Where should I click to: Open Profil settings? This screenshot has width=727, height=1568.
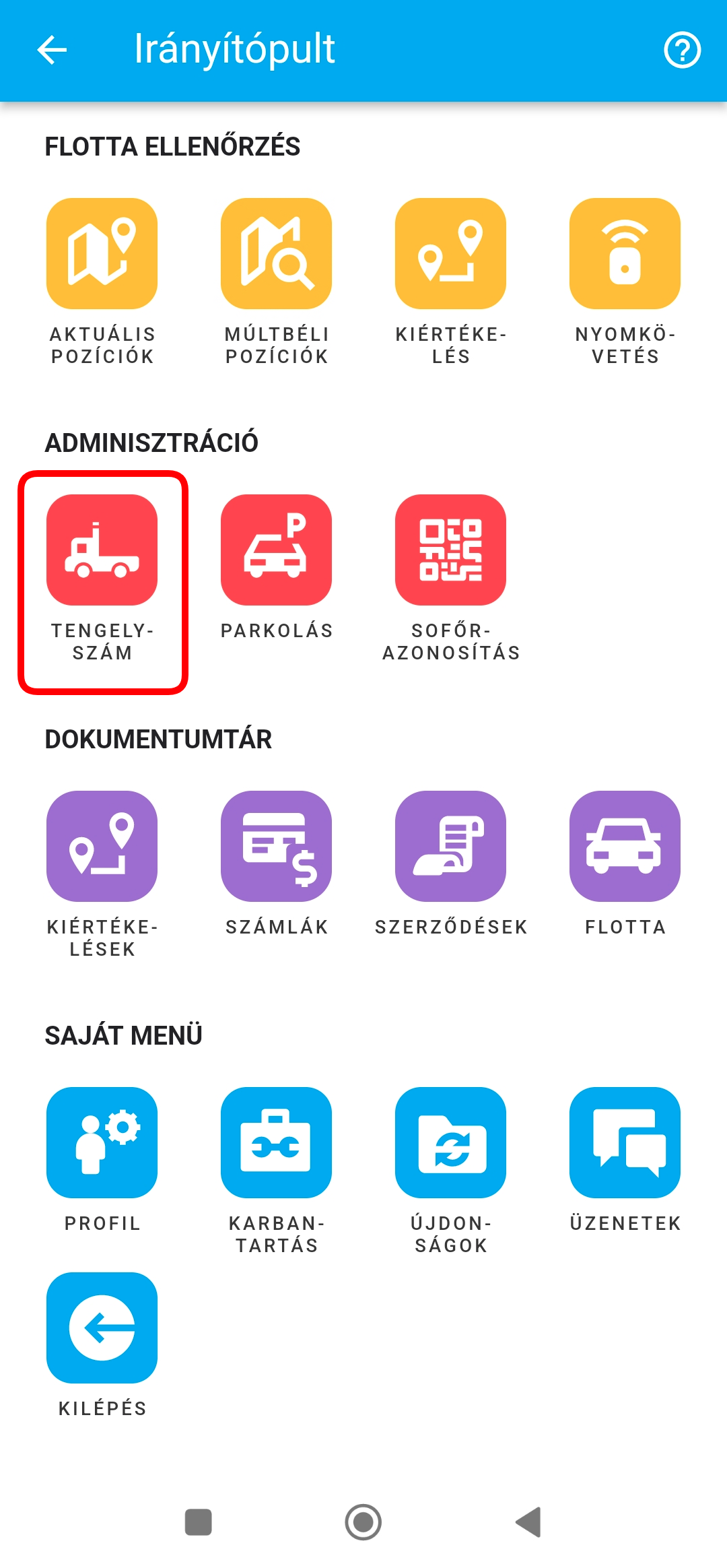[x=102, y=1143]
